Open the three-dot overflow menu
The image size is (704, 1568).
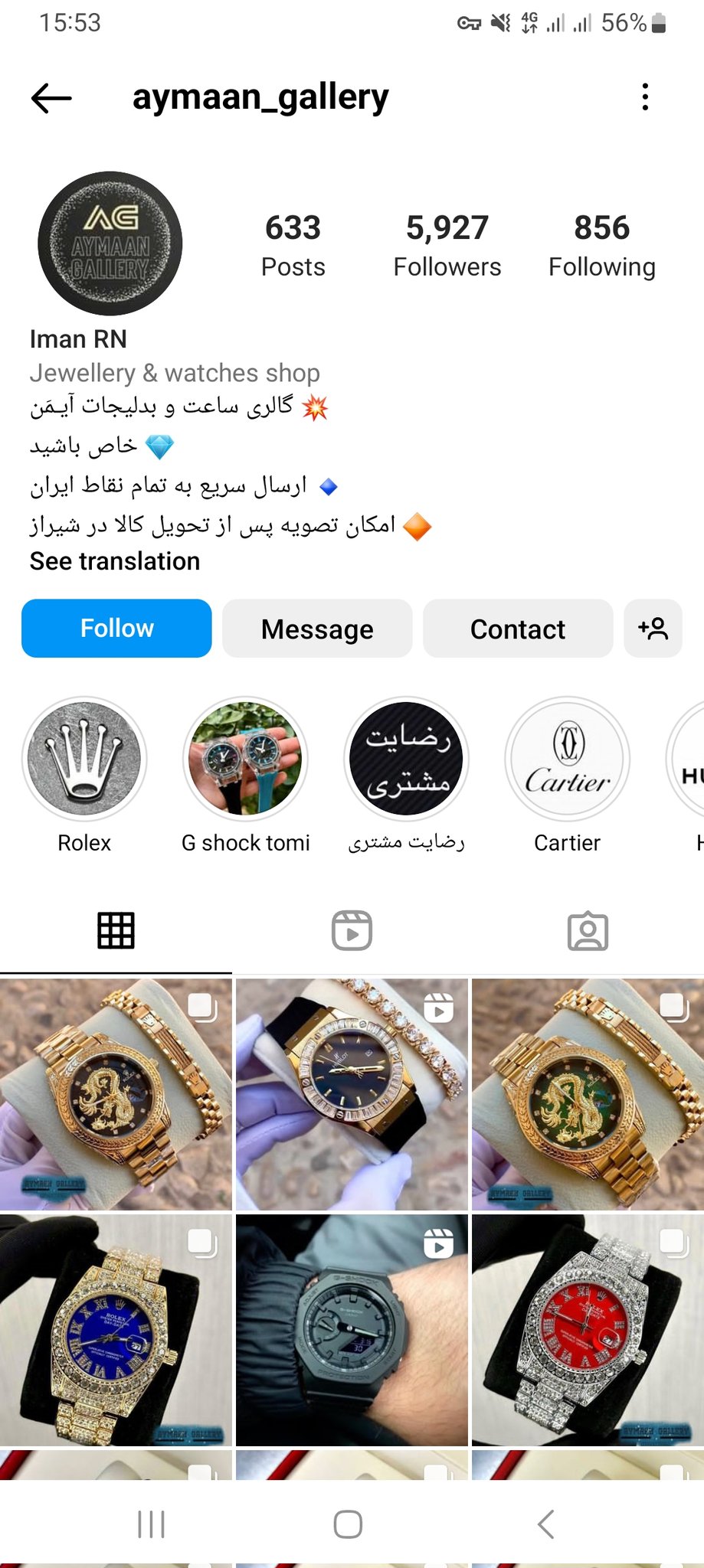(x=645, y=97)
